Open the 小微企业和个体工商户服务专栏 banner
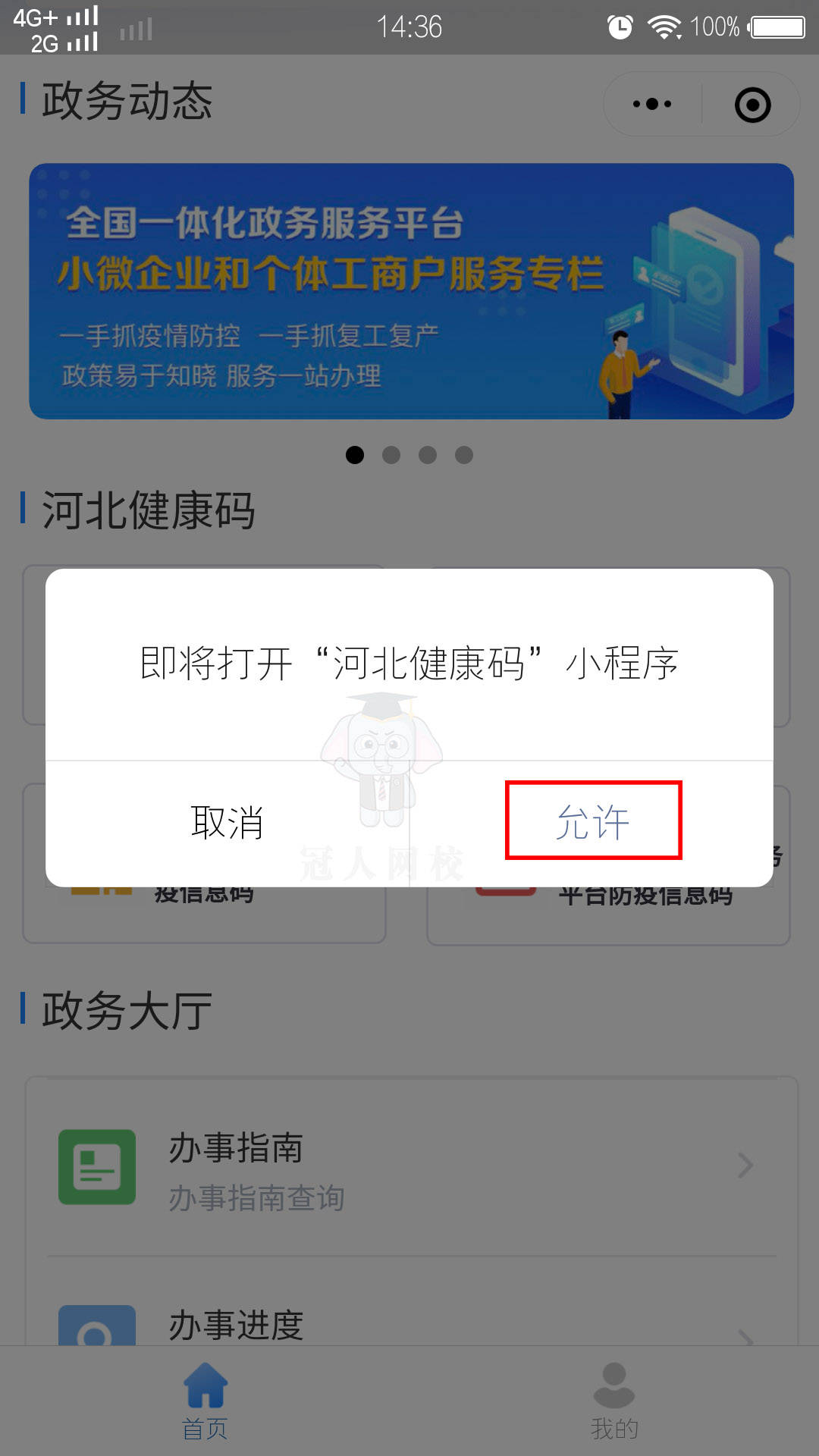The width and height of the screenshot is (819, 1456). (411, 291)
